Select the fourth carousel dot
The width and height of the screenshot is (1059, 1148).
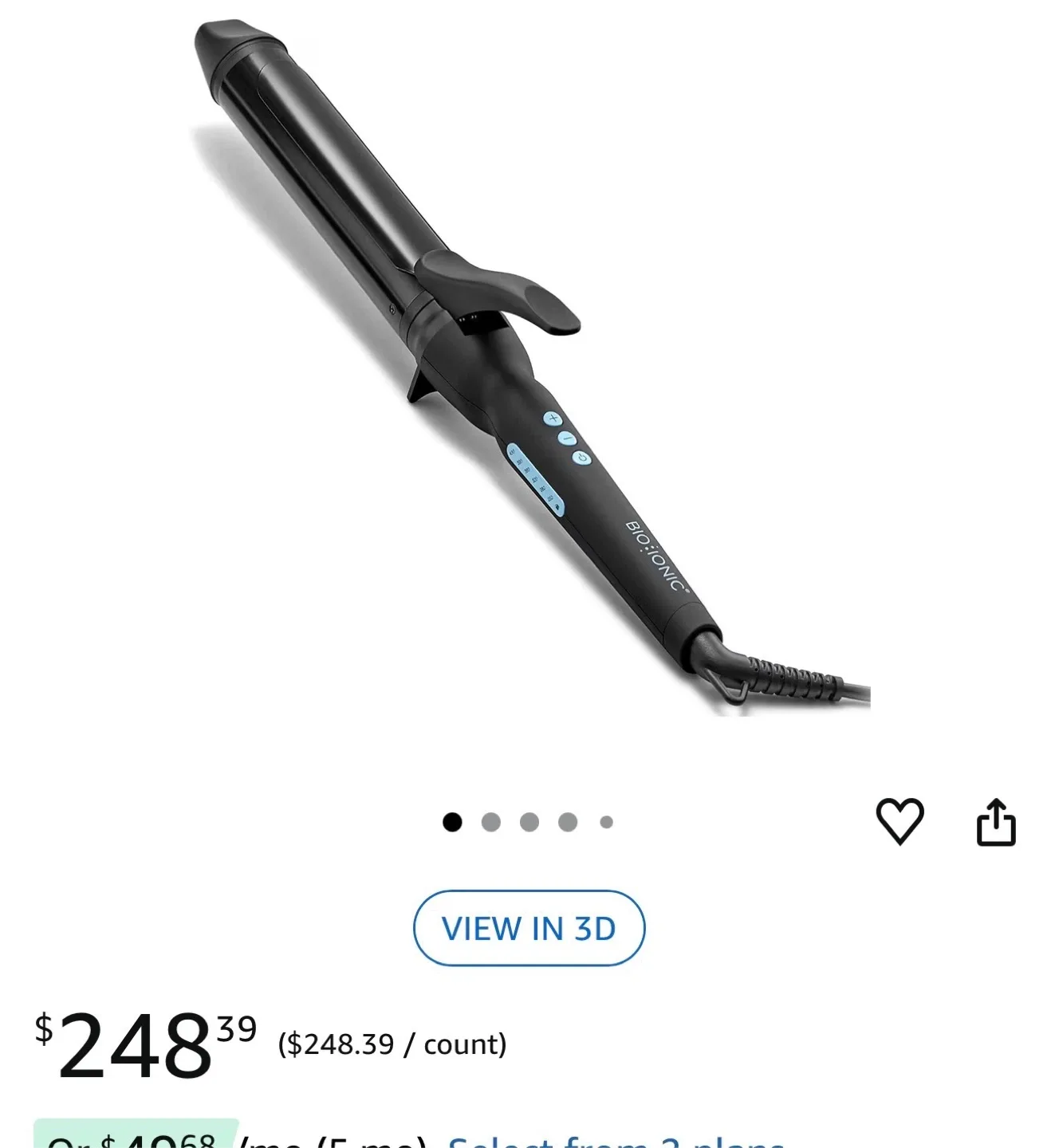568,821
